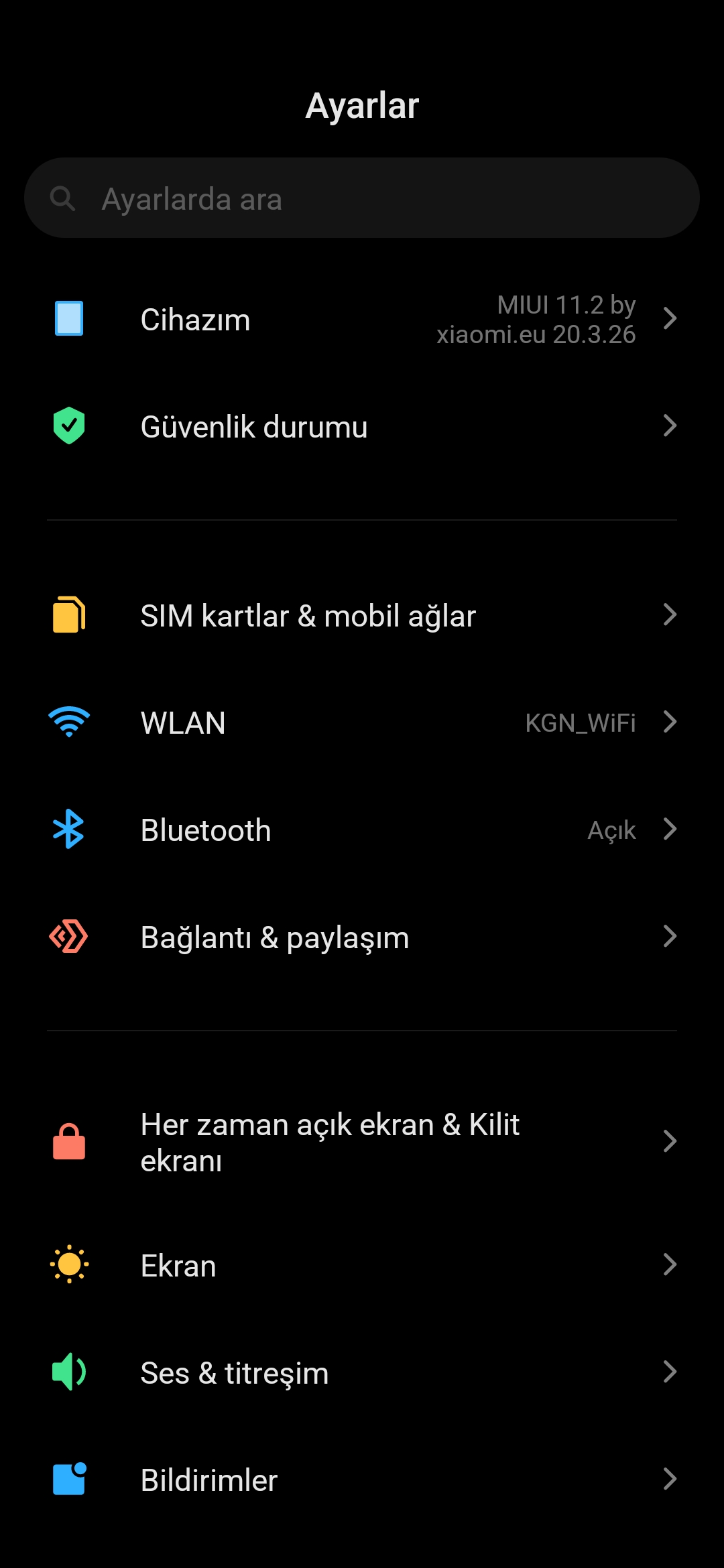
Task: Open Bildirimler settings
Action: pos(362,1480)
